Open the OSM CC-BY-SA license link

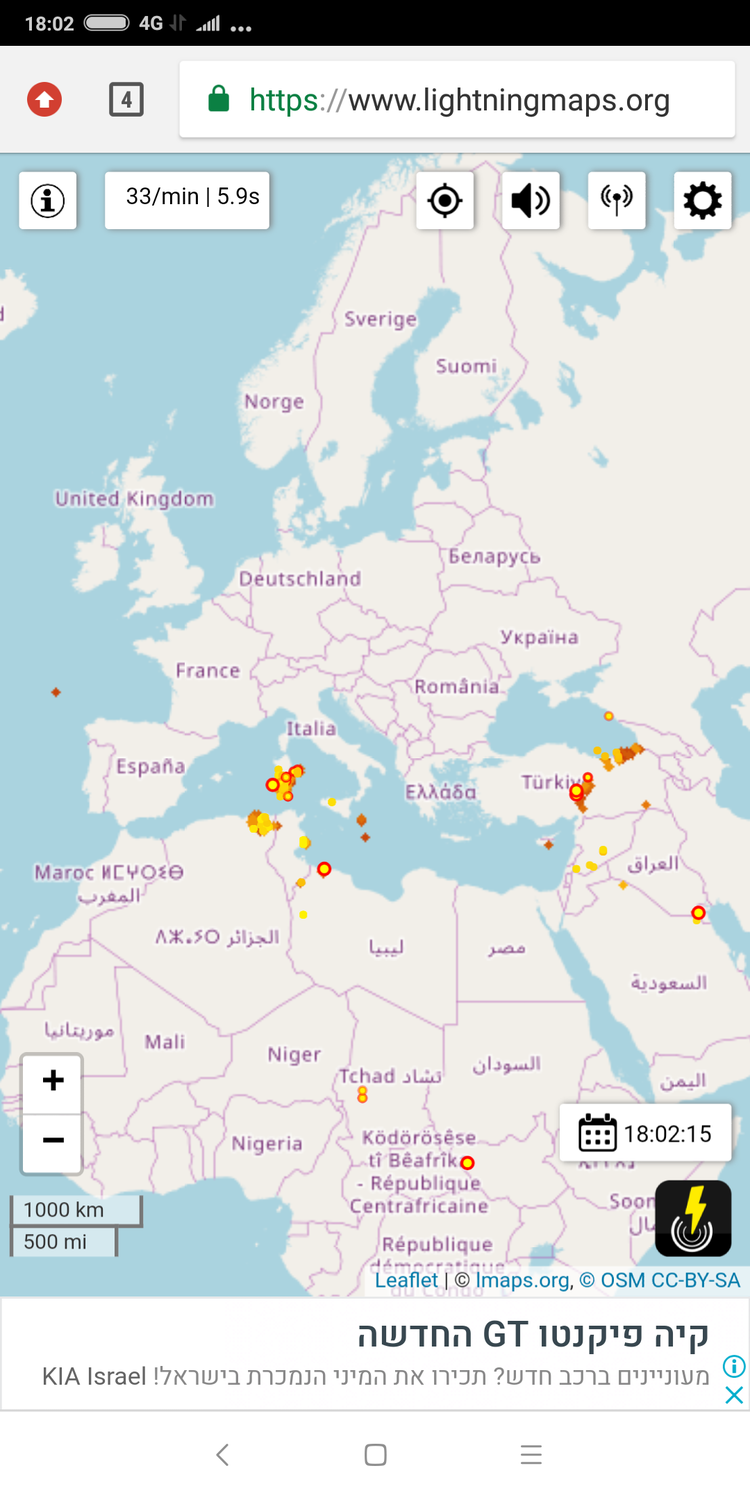(x=660, y=1280)
